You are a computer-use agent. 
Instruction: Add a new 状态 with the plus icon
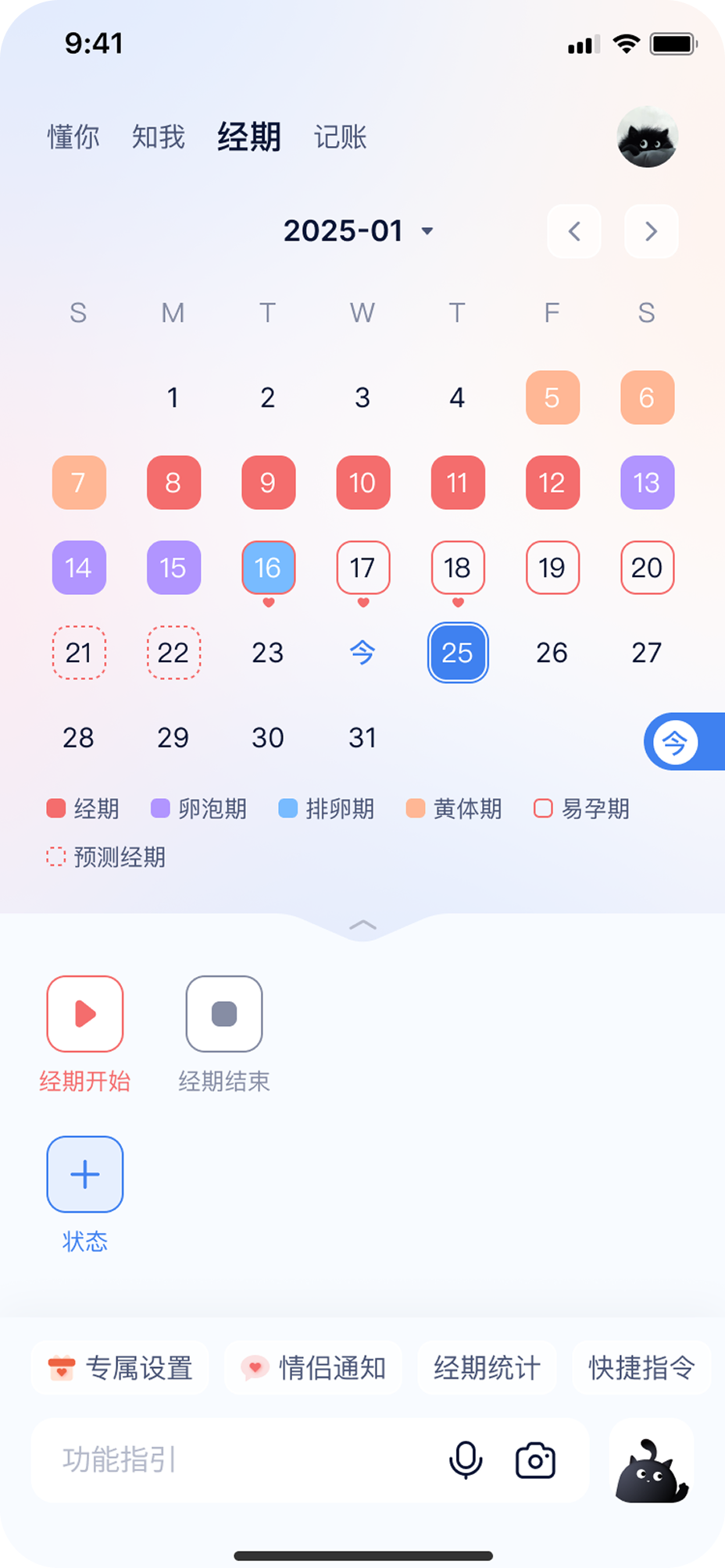(84, 1174)
